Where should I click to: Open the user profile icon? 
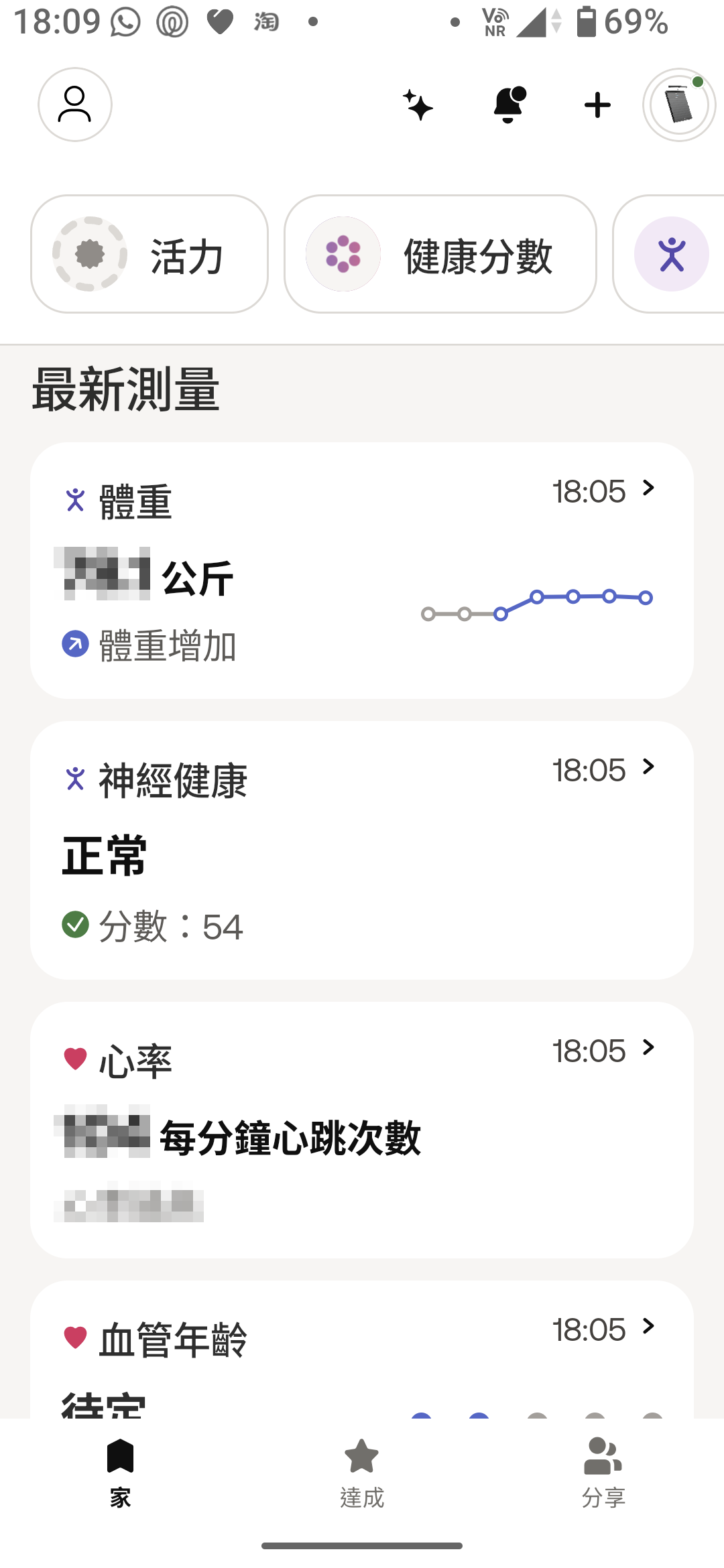pyautogui.click(x=74, y=105)
